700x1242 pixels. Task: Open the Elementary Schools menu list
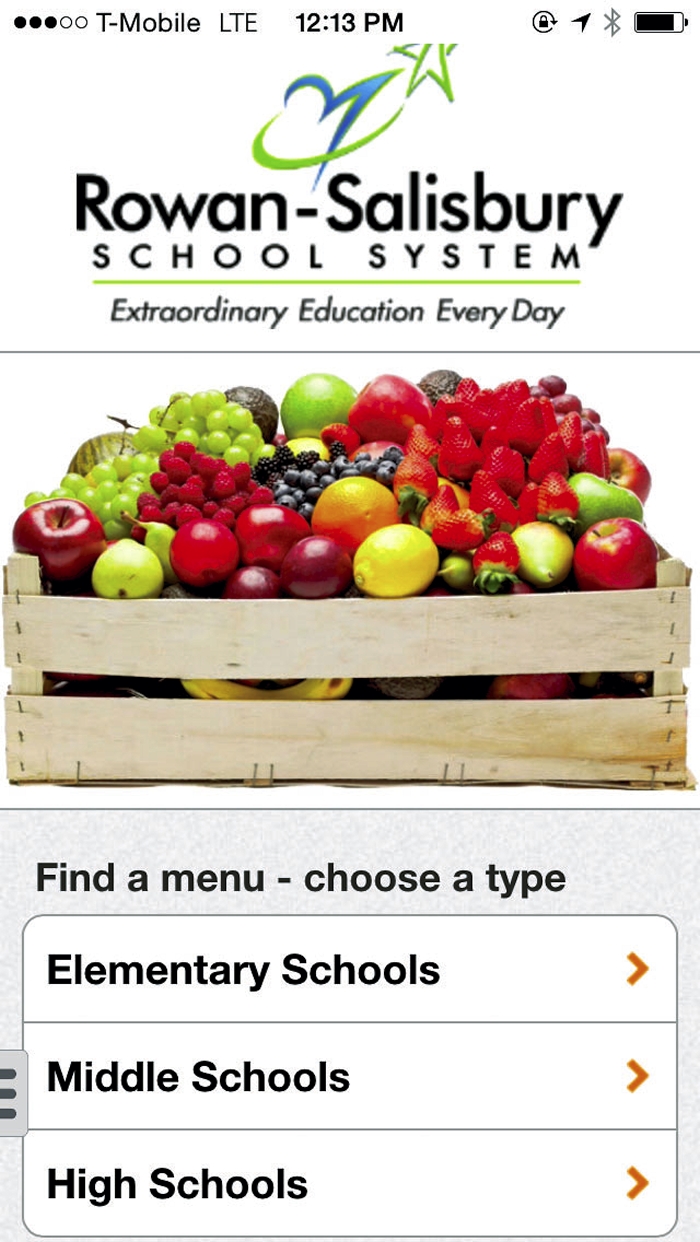pos(349,969)
